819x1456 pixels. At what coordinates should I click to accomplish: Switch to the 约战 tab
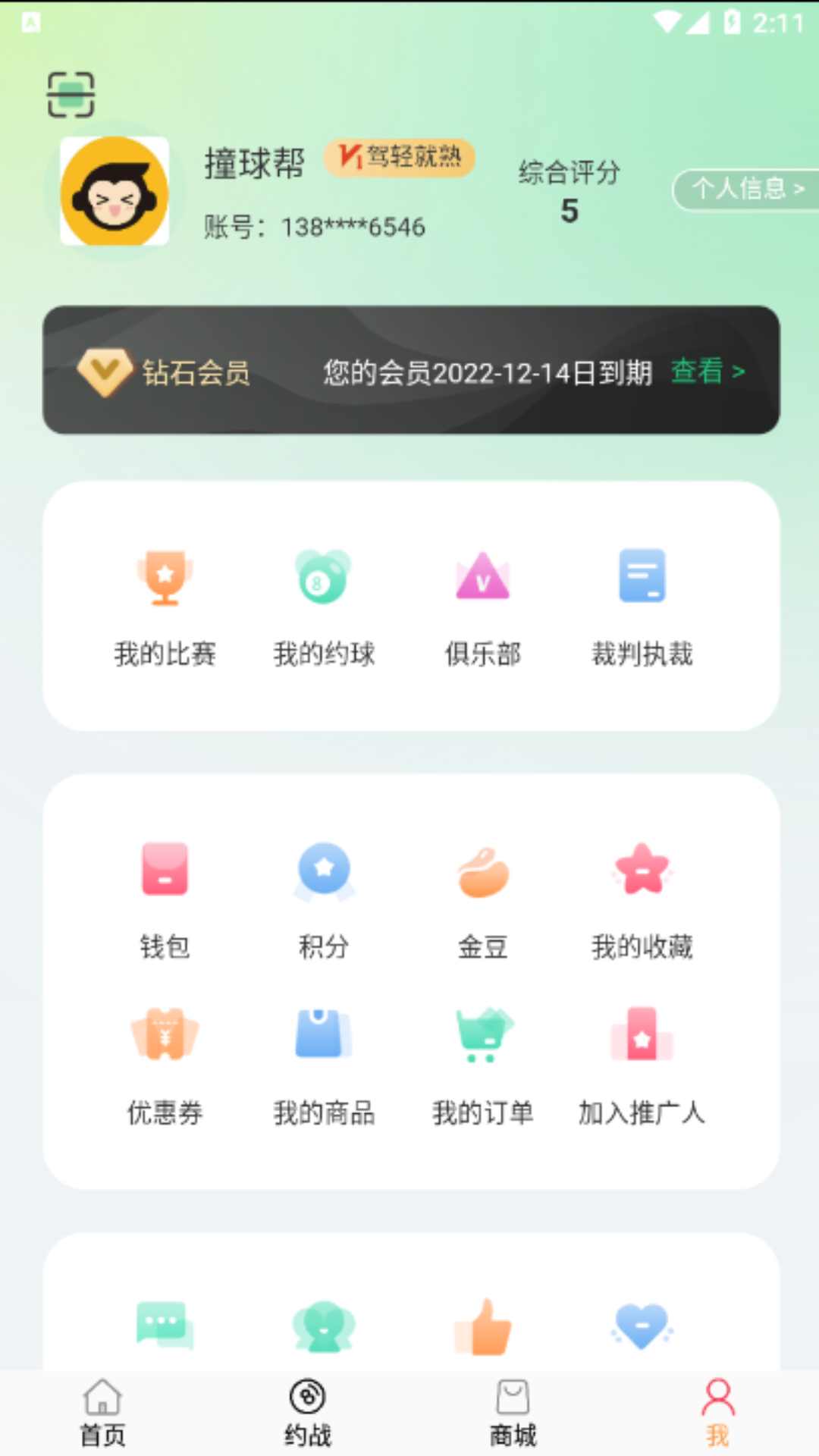(307, 1413)
